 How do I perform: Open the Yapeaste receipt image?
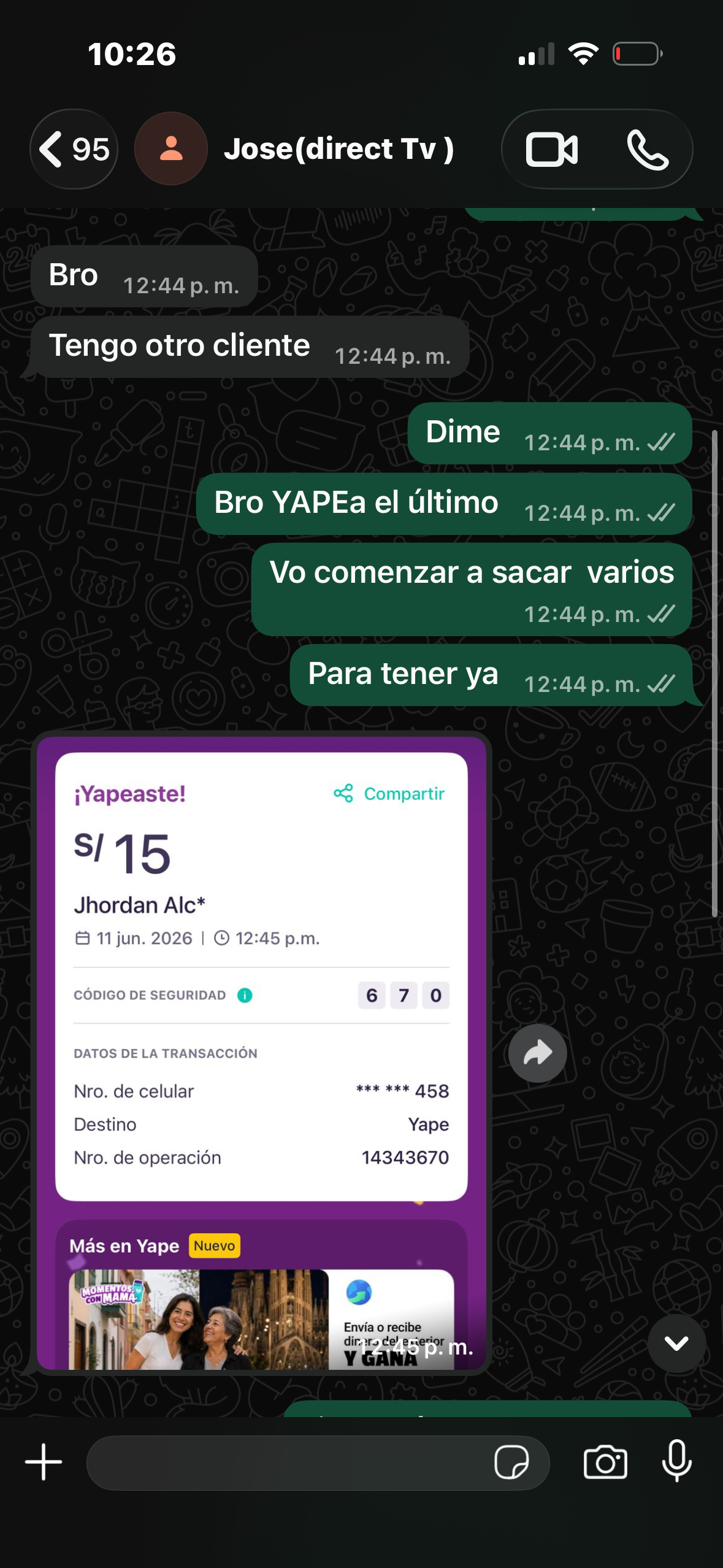point(261,1053)
